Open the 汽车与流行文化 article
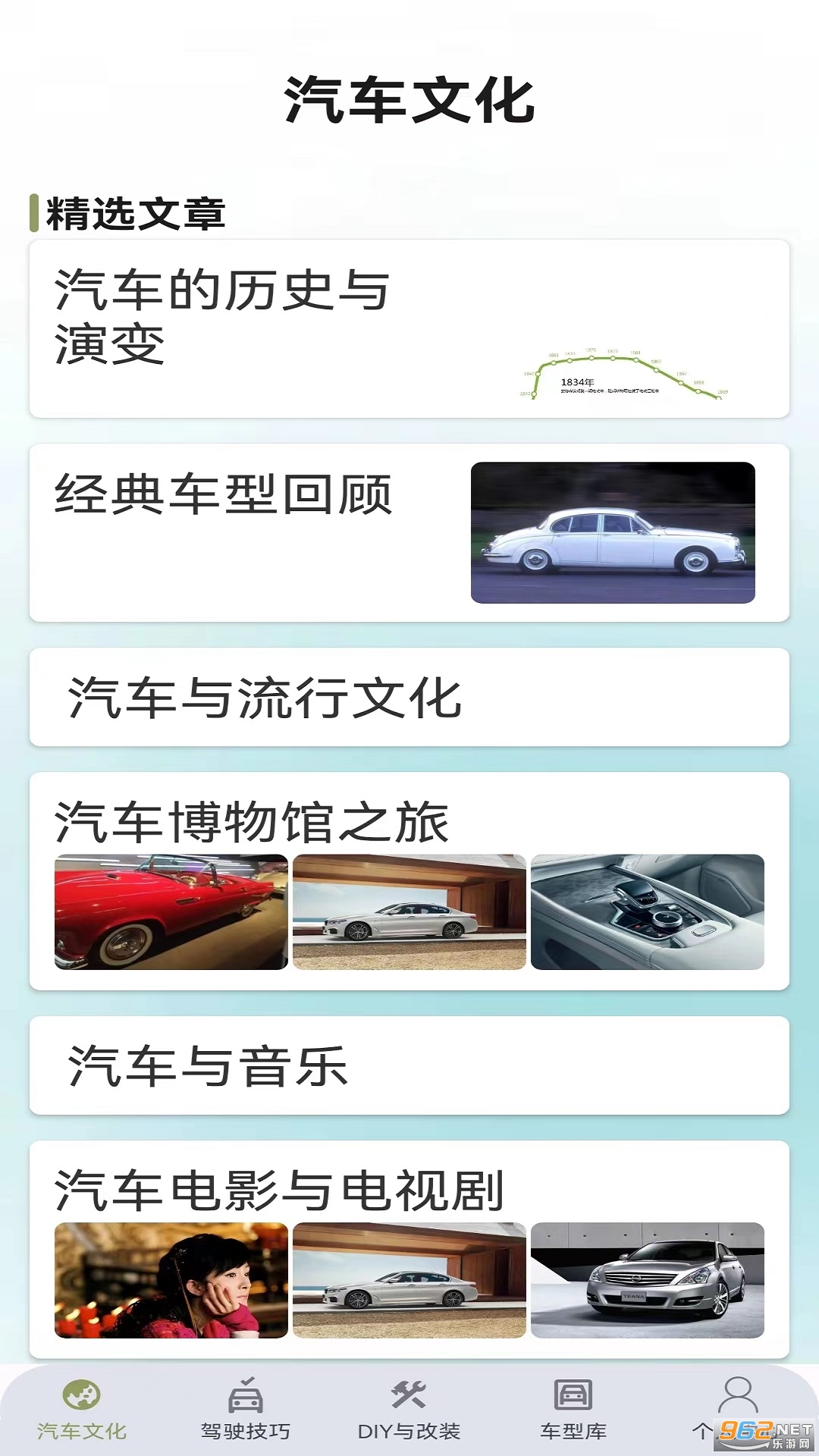Image resolution: width=819 pixels, height=1456 pixels. (409, 697)
